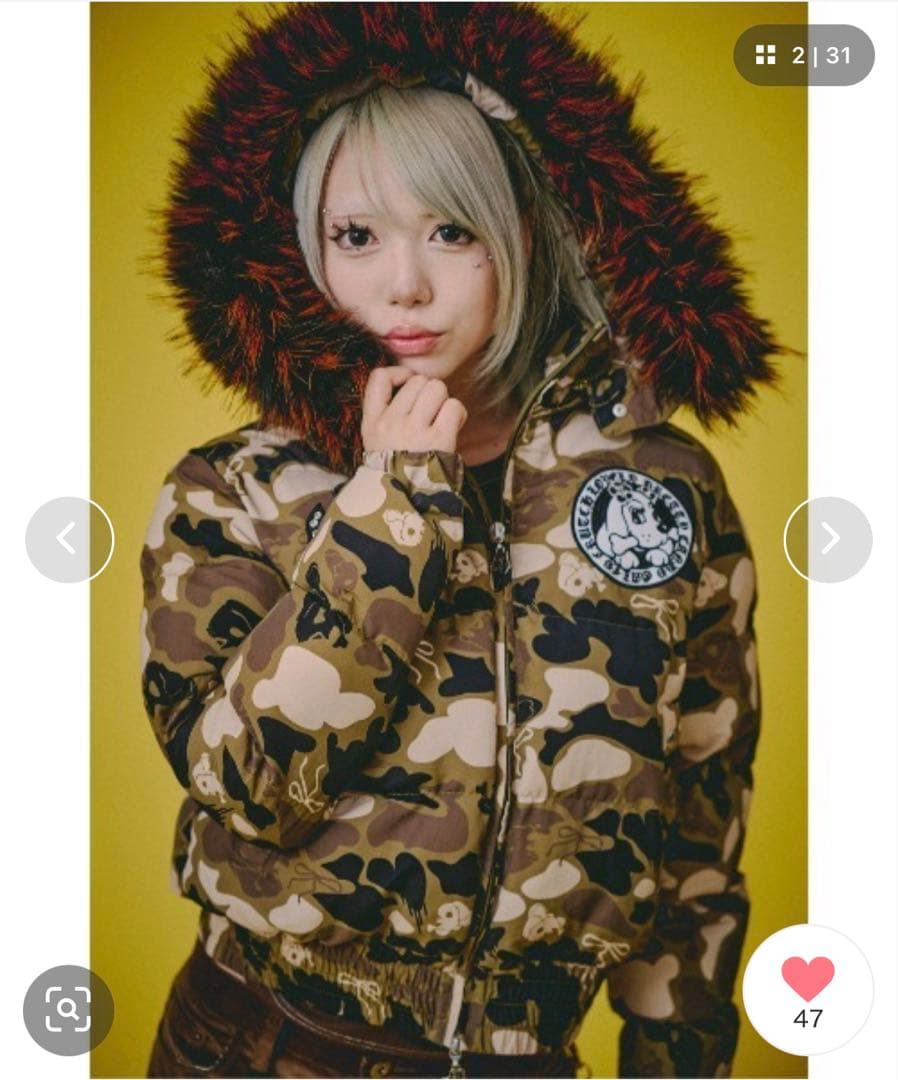Select the thumbnail grid icon in the counter pill
The height and width of the screenshot is (1080, 898).
(x=767, y=57)
